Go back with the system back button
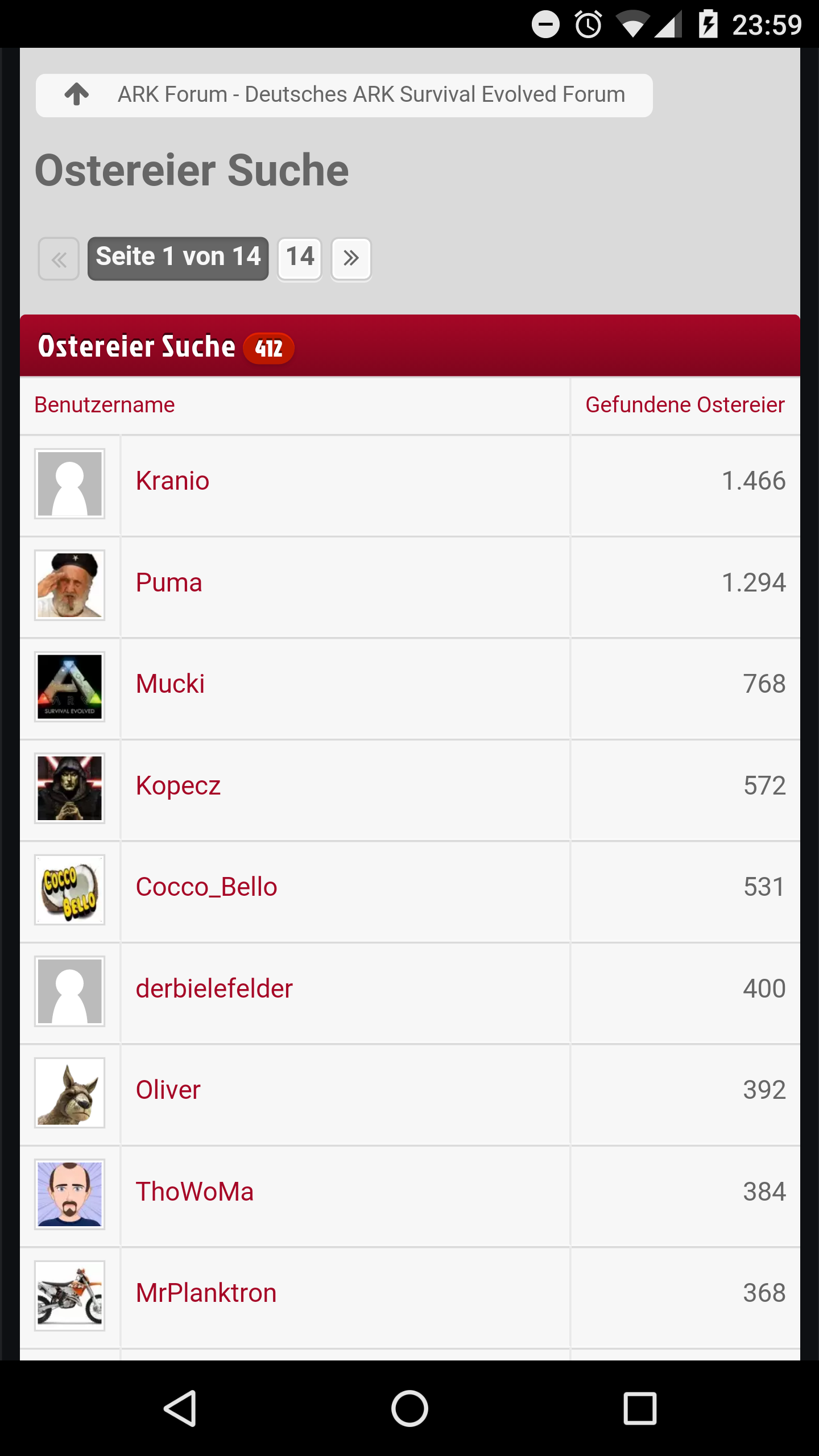 coord(181,1408)
